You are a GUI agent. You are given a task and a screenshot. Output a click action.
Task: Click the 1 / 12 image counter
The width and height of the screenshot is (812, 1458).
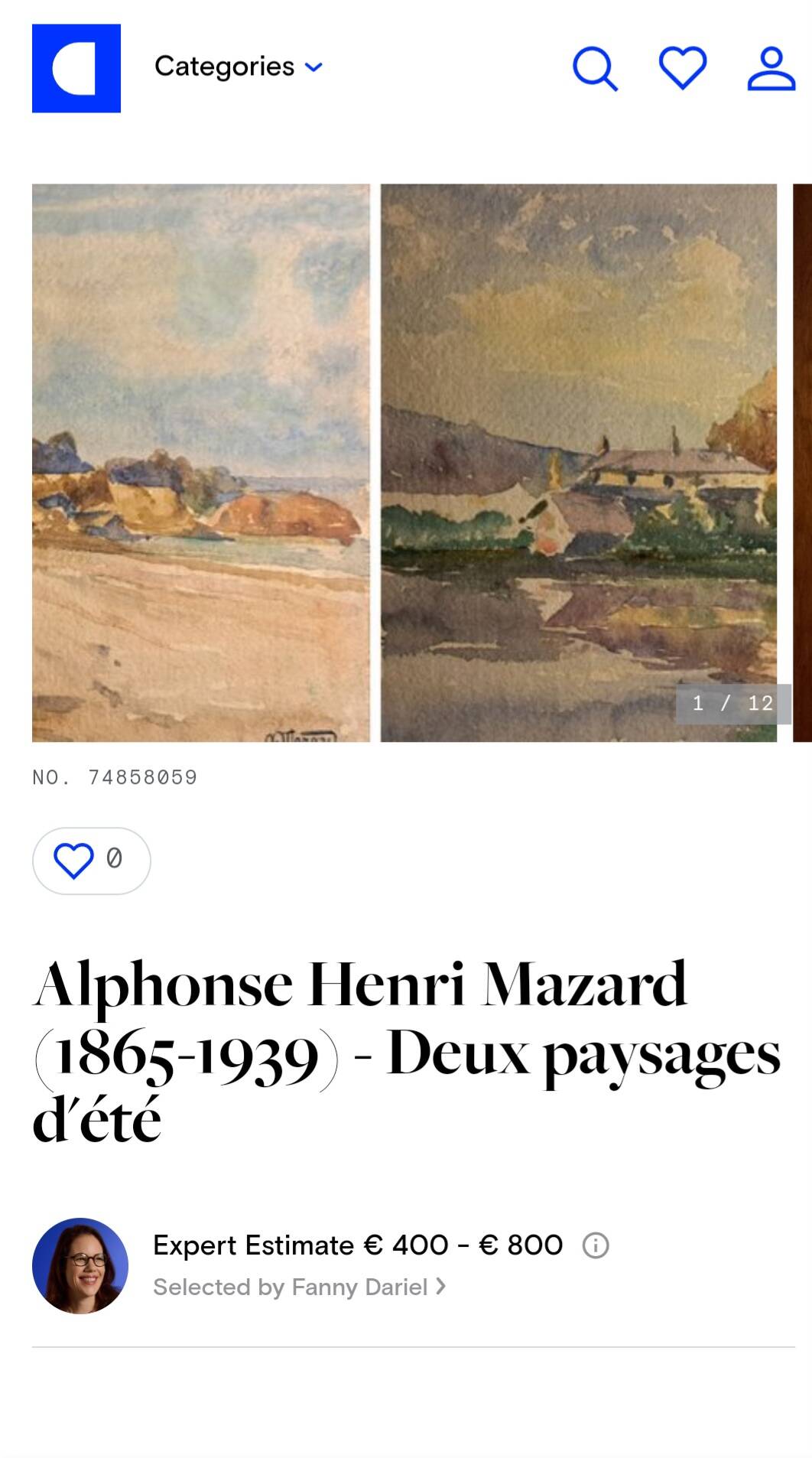tap(732, 704)
